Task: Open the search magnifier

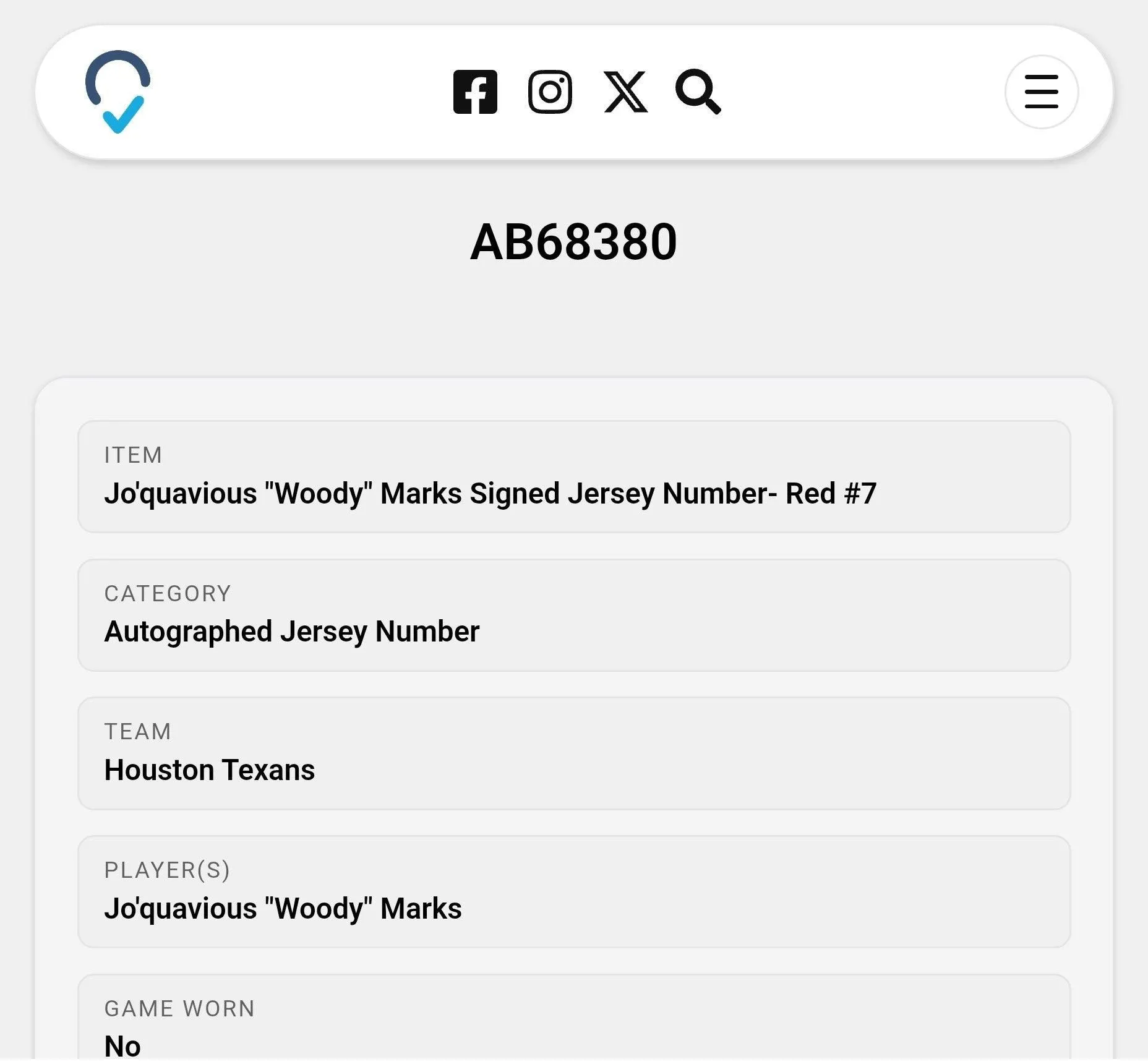Action: click(x=698, y=92)
